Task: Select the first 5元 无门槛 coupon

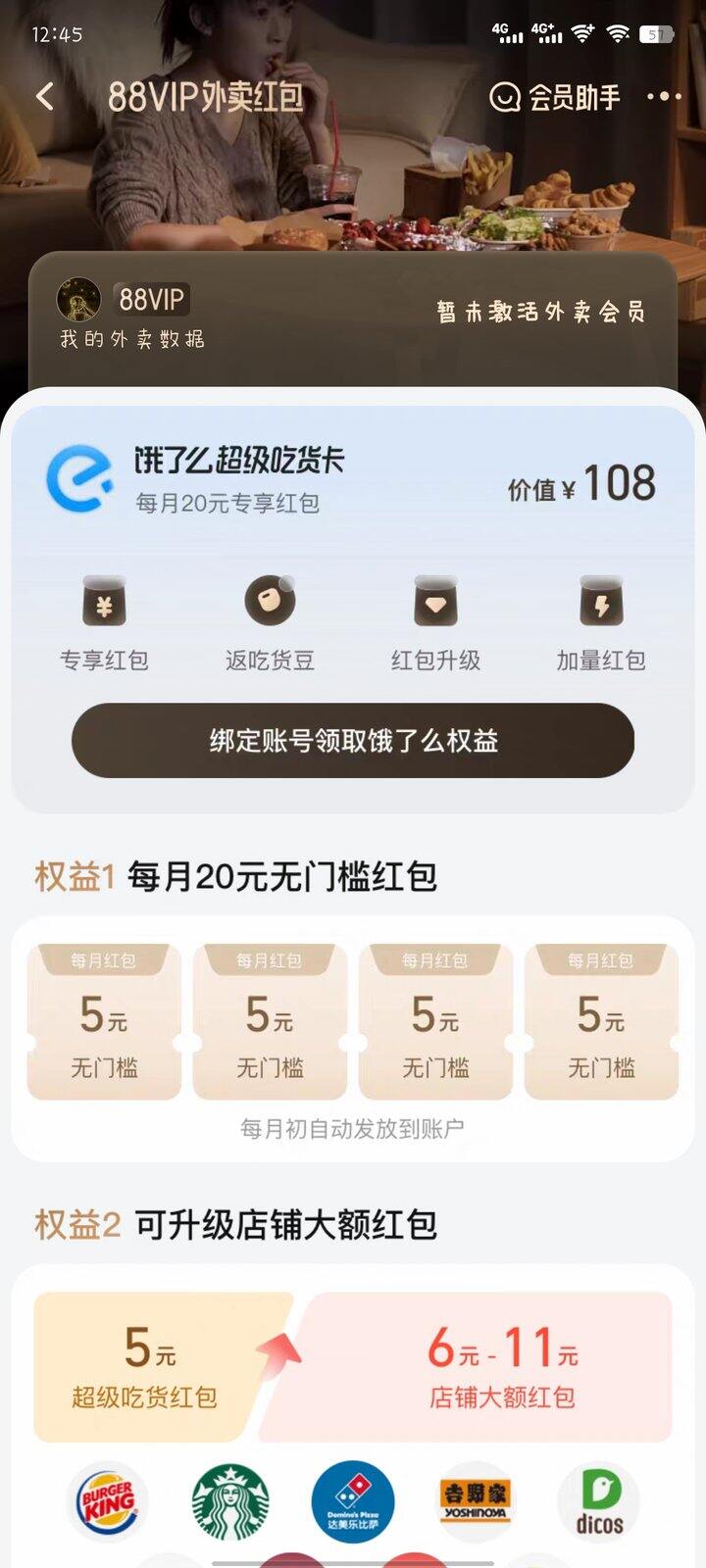Action: (103, 1019)
